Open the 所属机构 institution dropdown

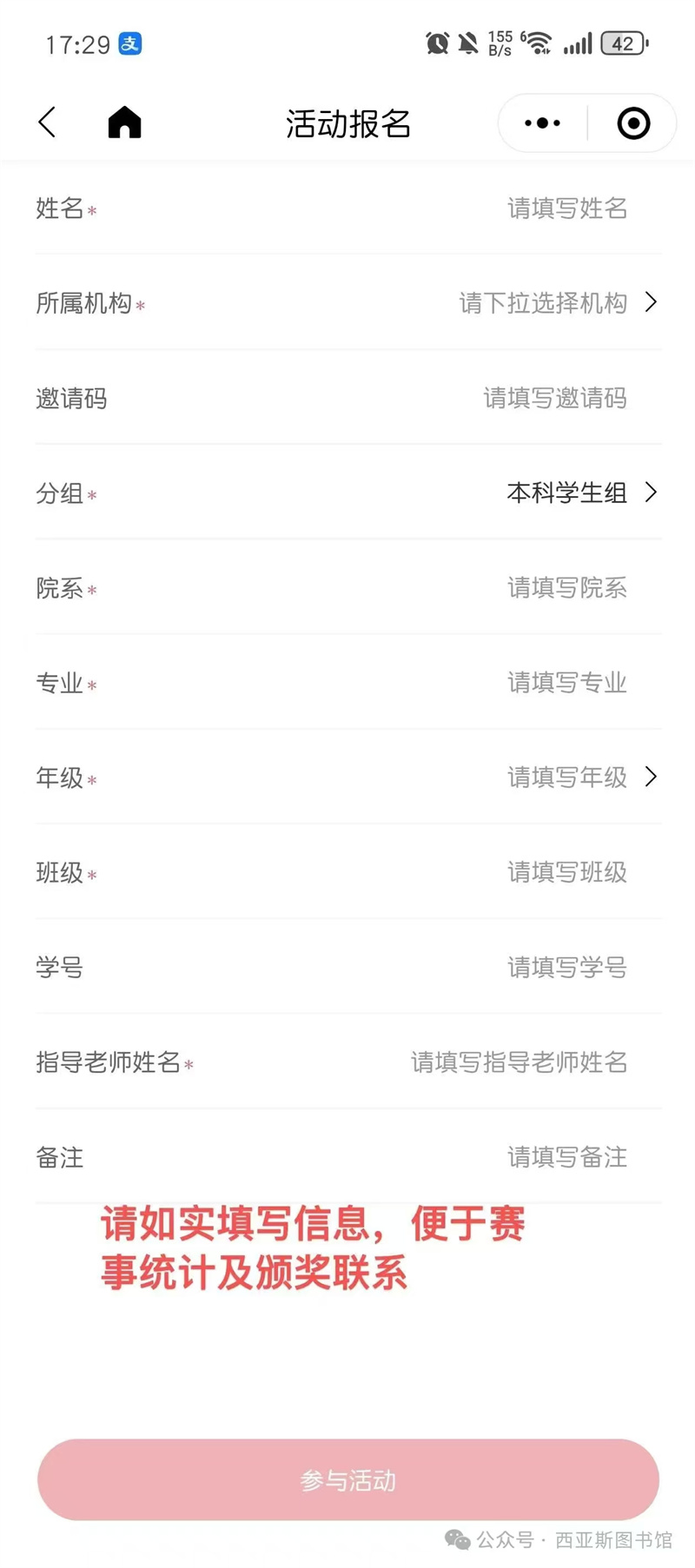pos(348,302)
